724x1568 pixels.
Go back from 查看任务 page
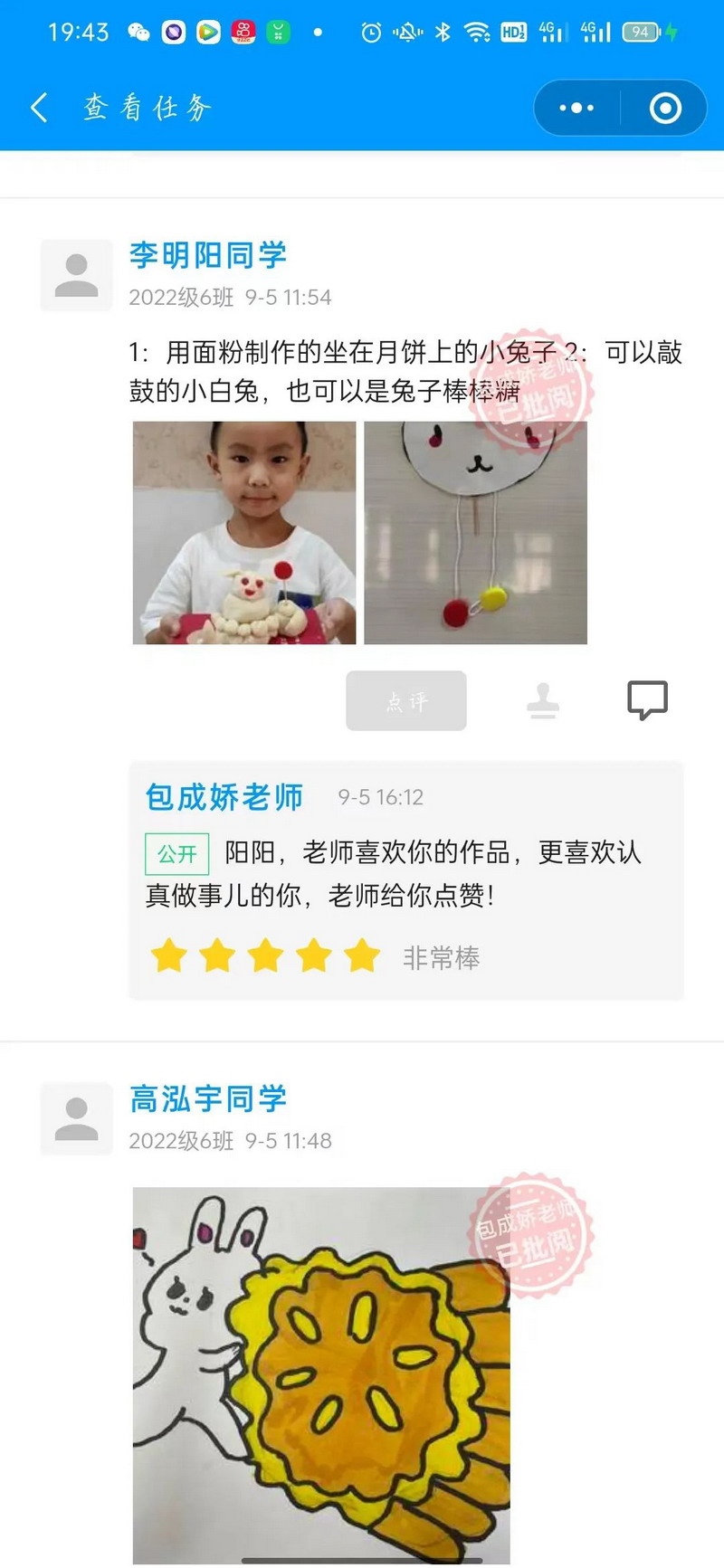point(39,108)
